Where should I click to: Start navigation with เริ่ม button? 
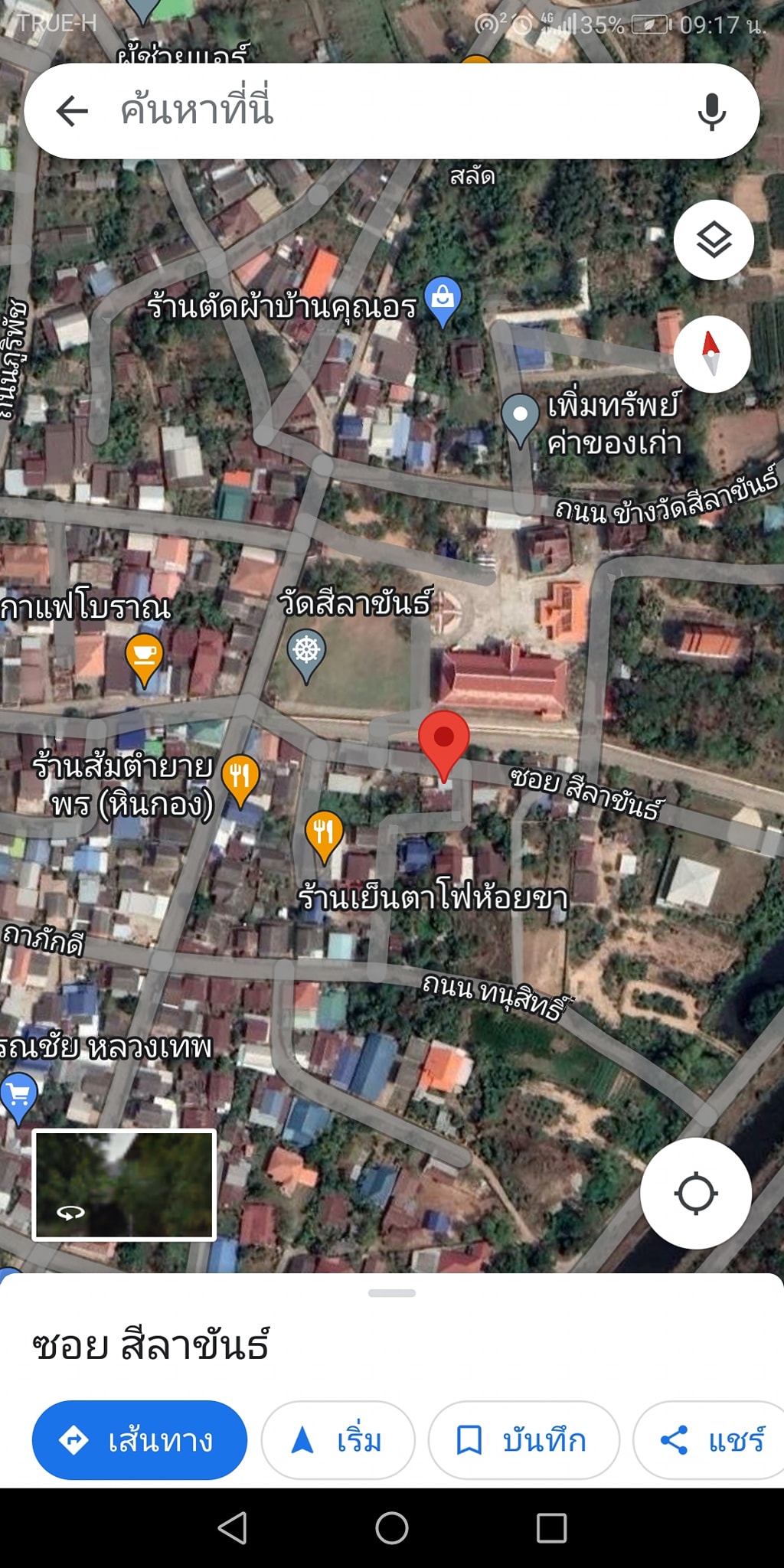[338, 1440]
